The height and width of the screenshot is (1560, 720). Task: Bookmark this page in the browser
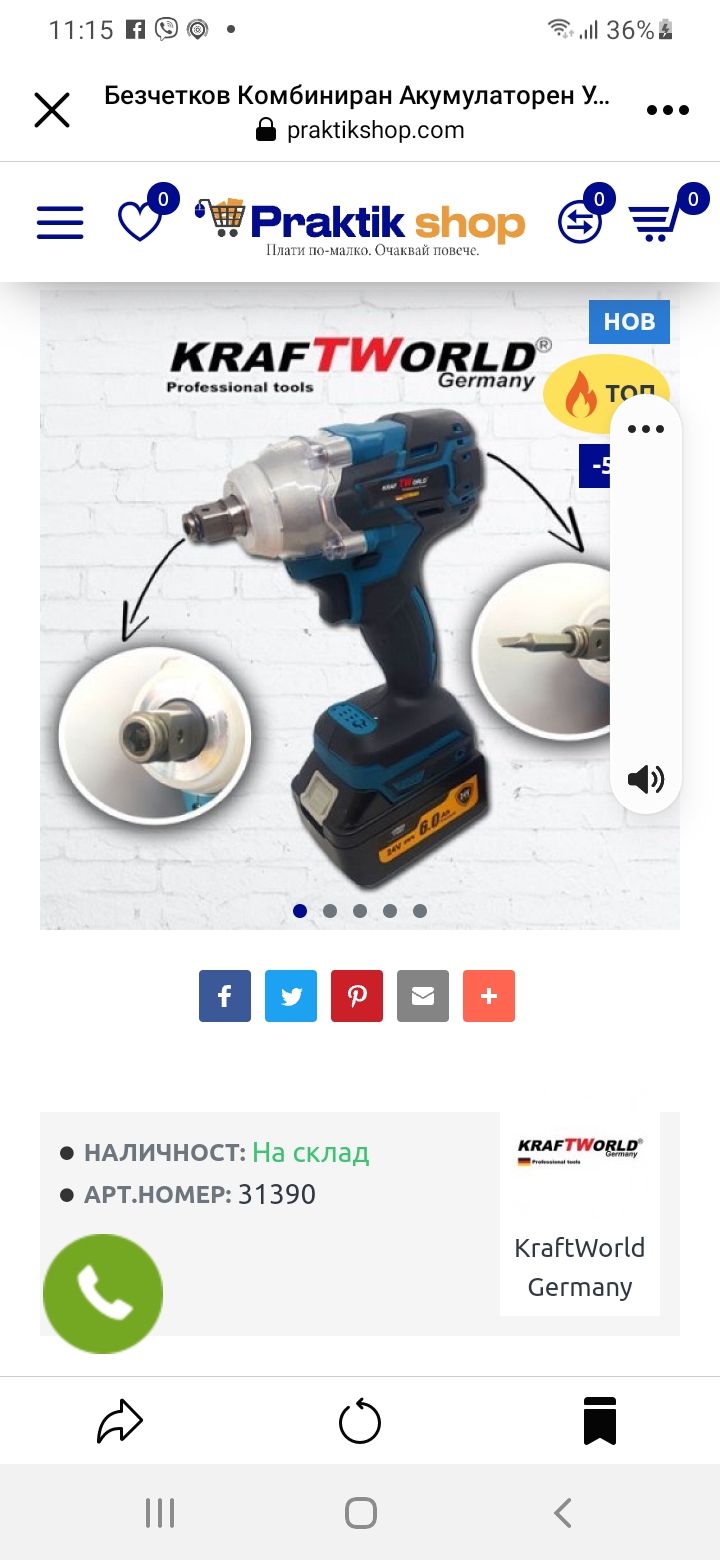tap(600, 1421)
